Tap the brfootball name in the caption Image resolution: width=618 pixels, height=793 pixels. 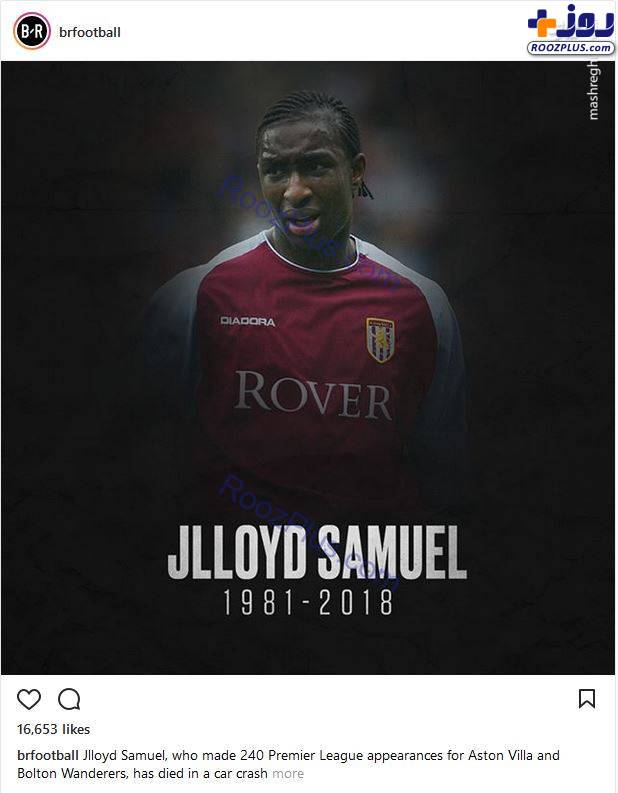pyautogui.click(x=49, y=756)
